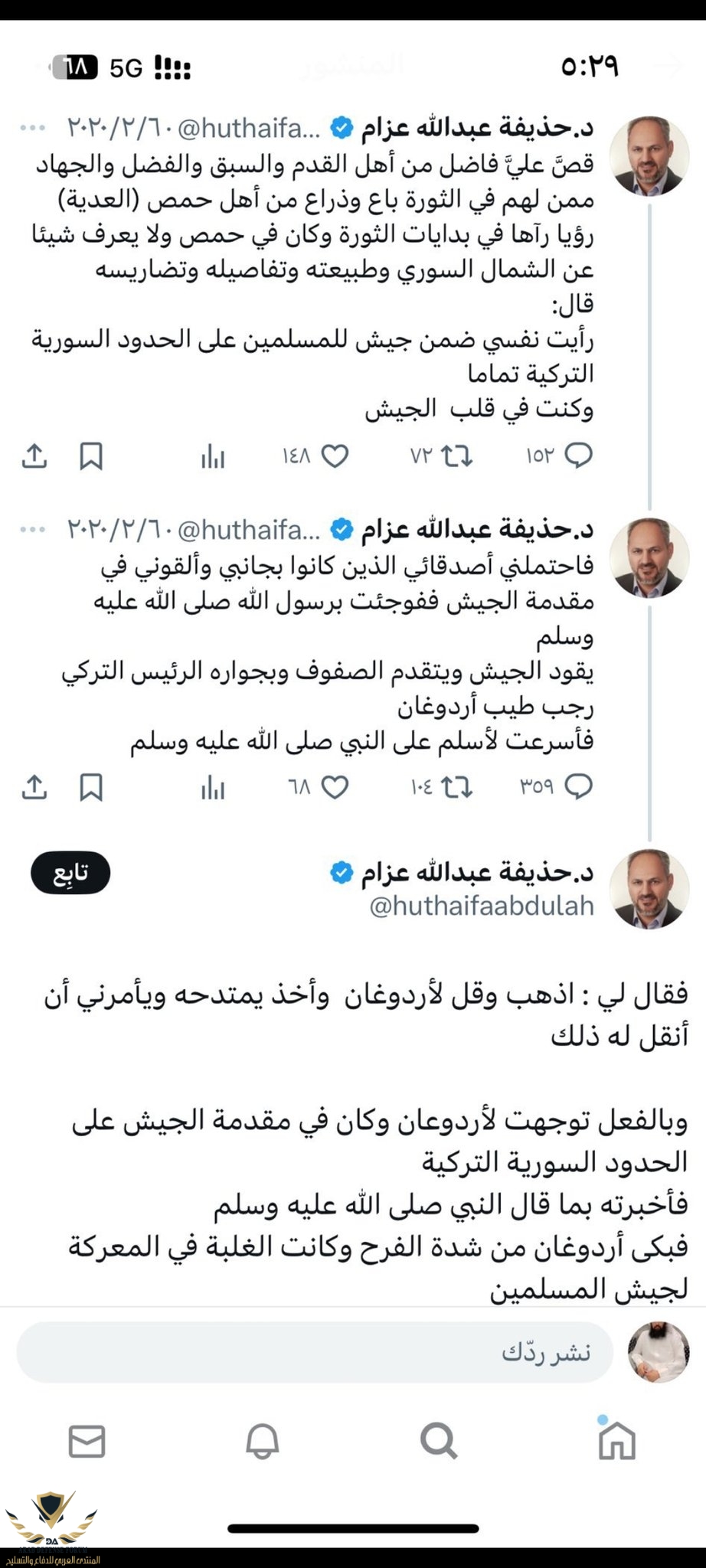
Task: Bookmark the tweet starting with قصّ عليّ
Action: pyautogui.click(x=91, y=456)
